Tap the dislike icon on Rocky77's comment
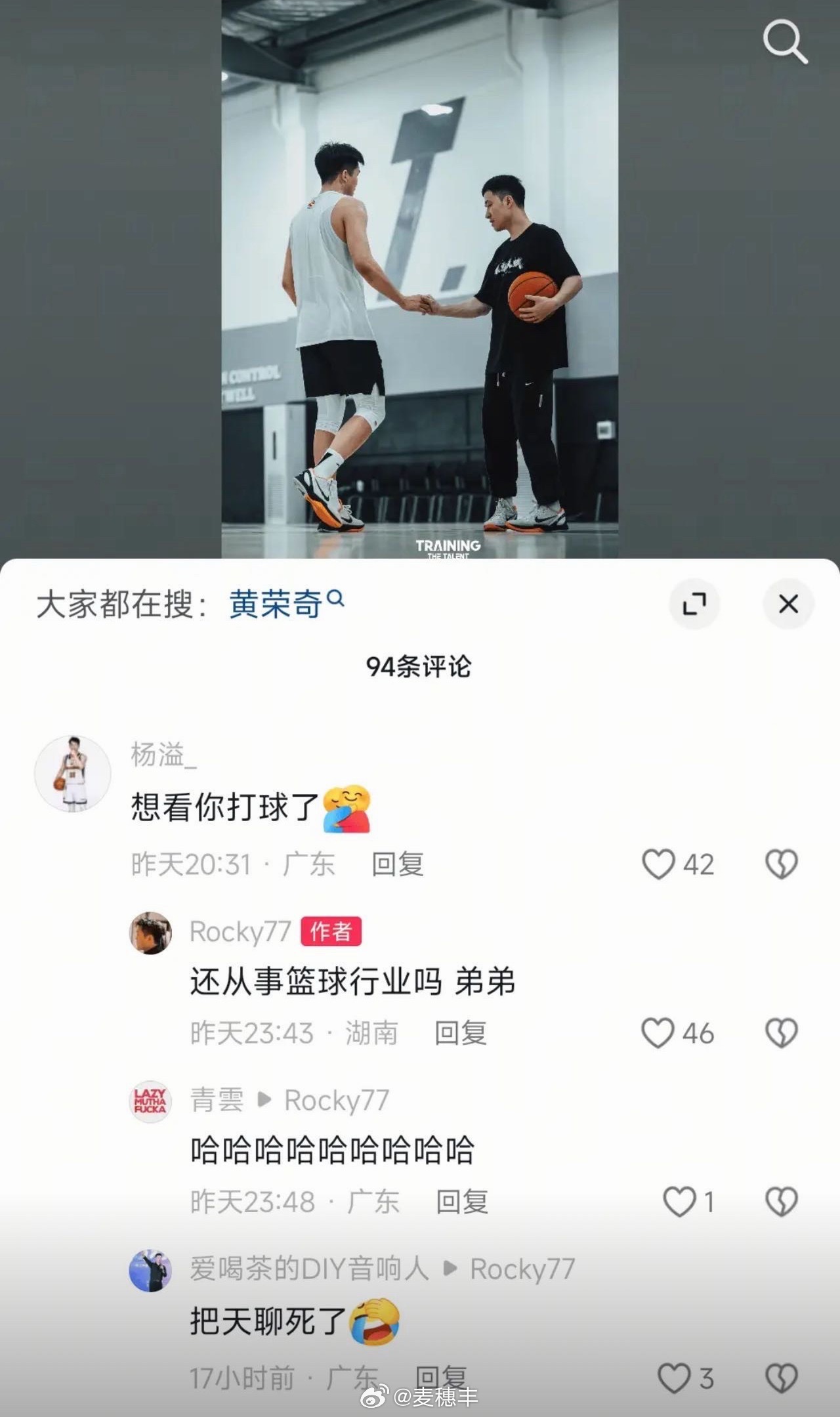The width and height of the screenshot is (840, 1417). point(780,1033)
